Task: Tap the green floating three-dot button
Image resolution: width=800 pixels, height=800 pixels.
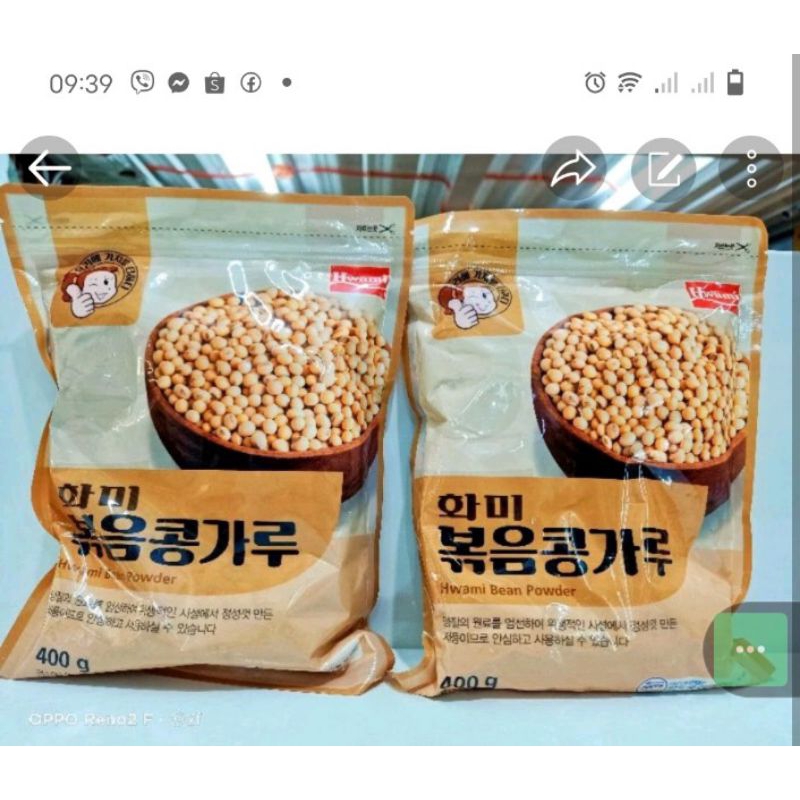Action: coord(750,649)
